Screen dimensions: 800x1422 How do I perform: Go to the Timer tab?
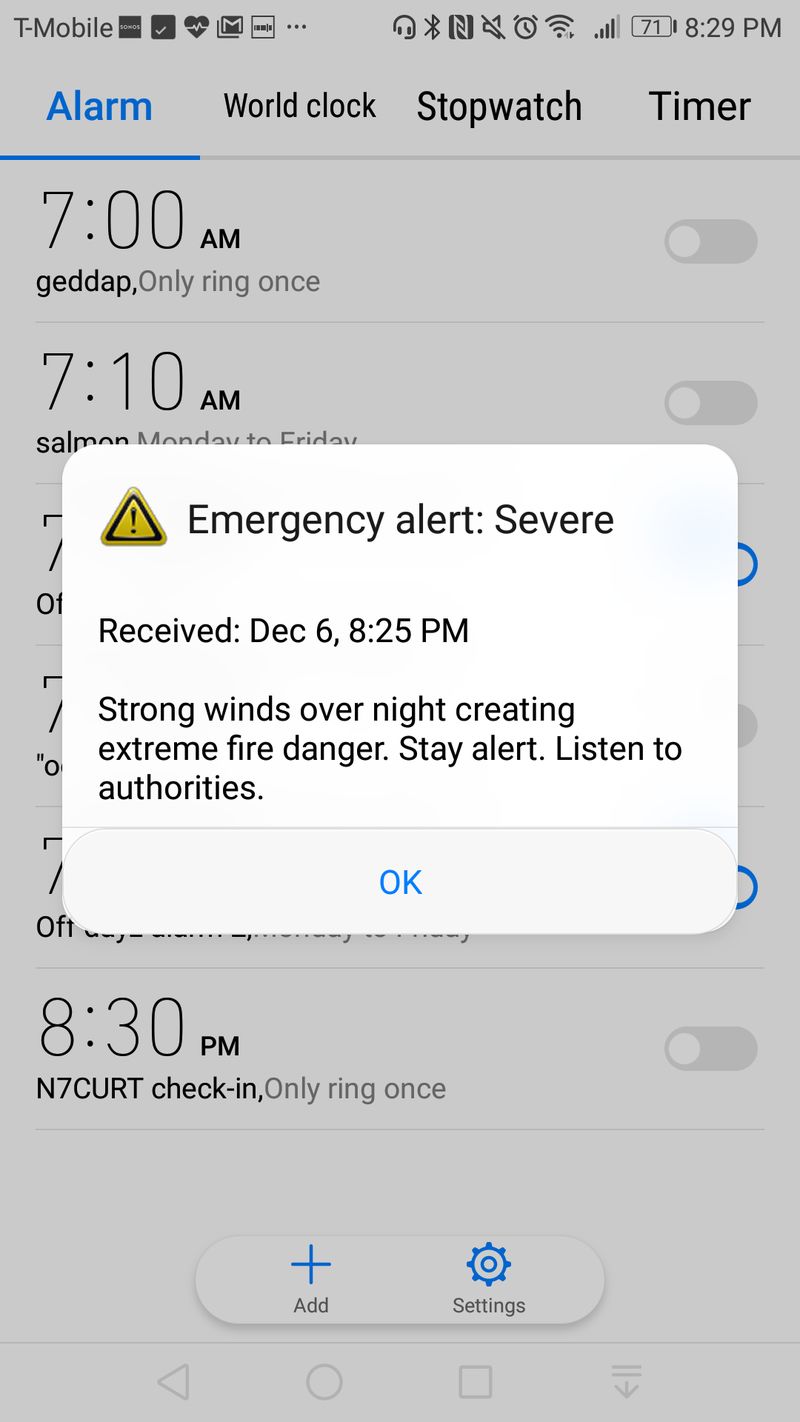pyautogui.click(x=699, y=106)
